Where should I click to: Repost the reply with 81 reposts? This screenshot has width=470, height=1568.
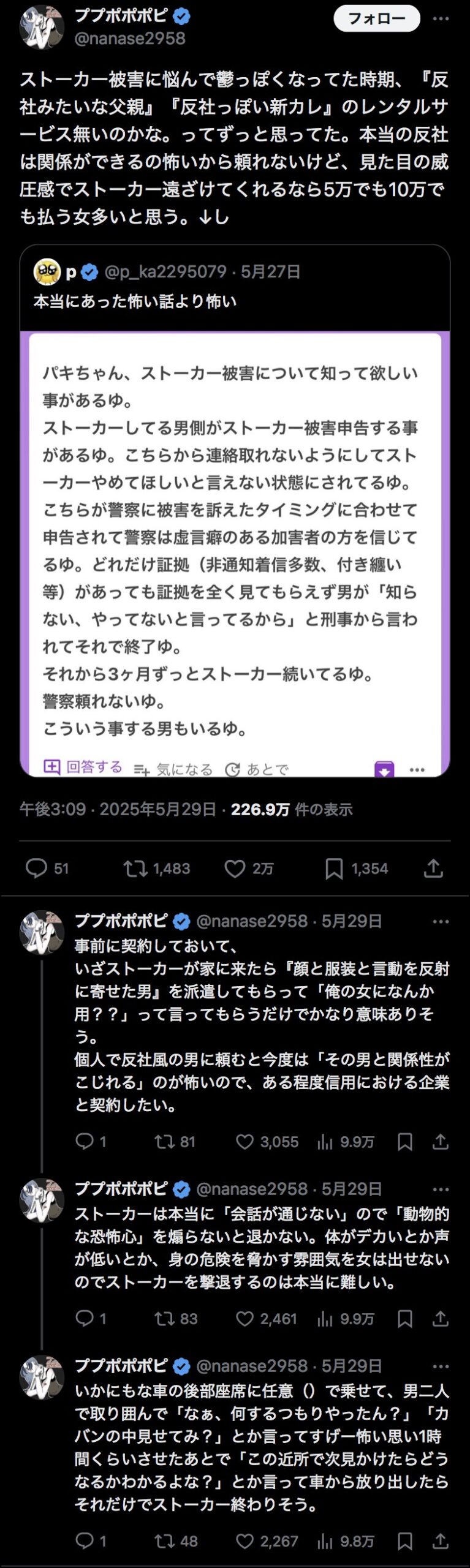click(164, 1141)
